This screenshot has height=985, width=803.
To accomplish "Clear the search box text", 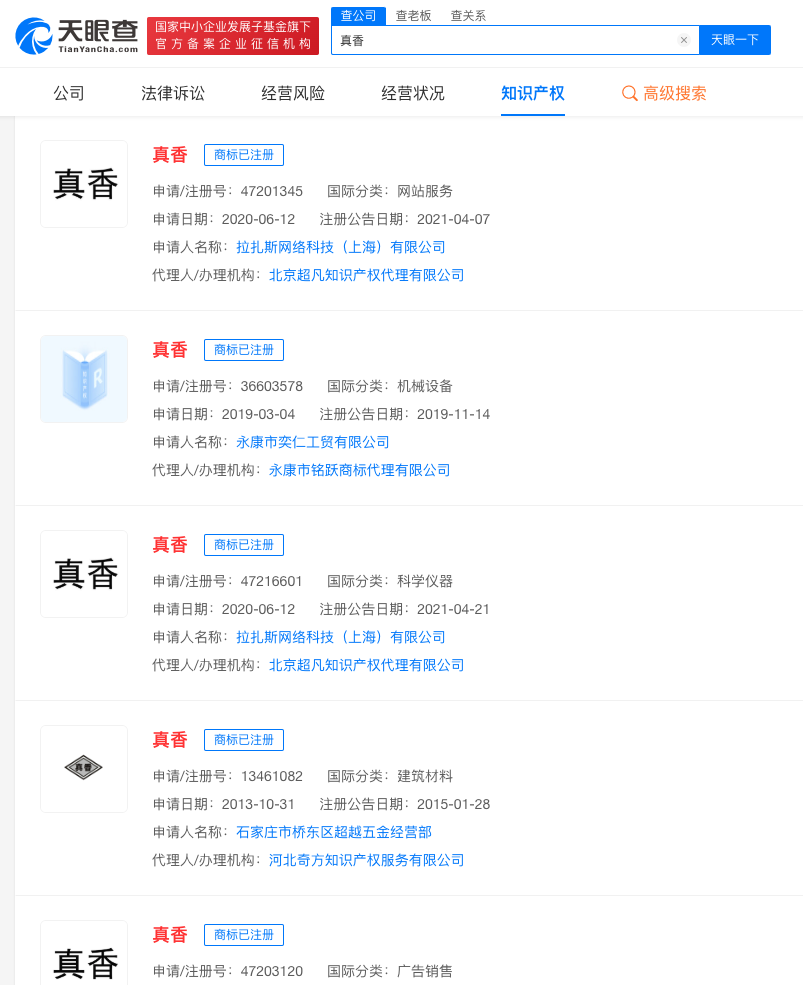I will (x=684, y=40).
